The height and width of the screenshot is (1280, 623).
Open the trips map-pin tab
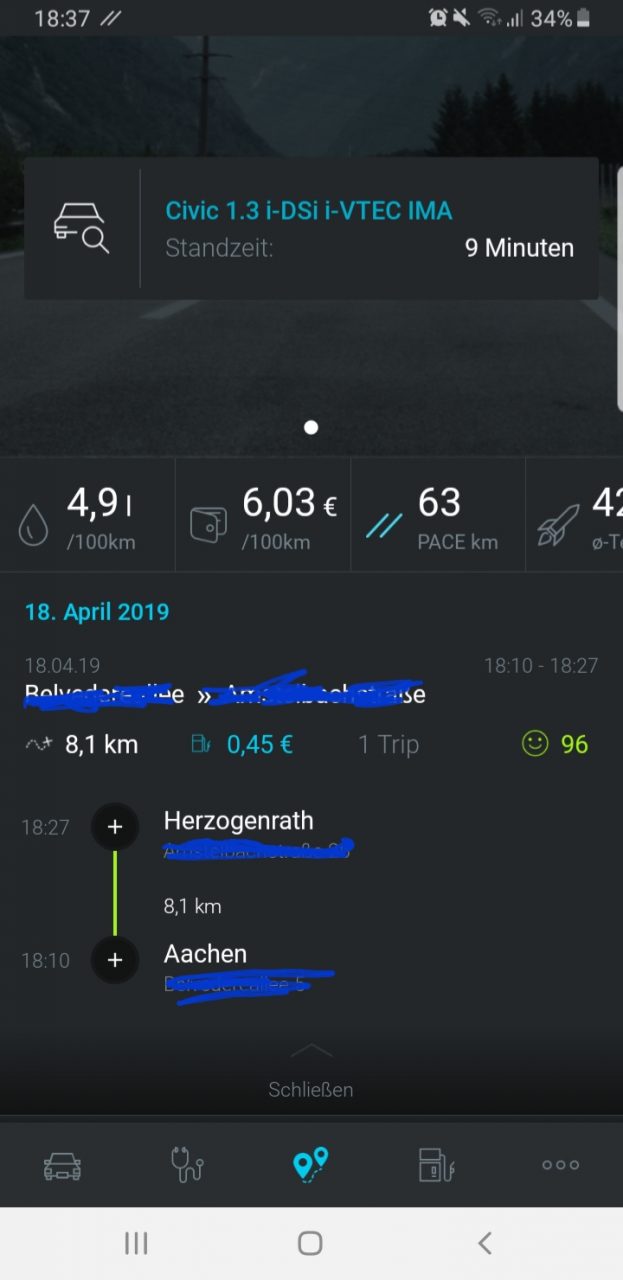[311, 1164]
